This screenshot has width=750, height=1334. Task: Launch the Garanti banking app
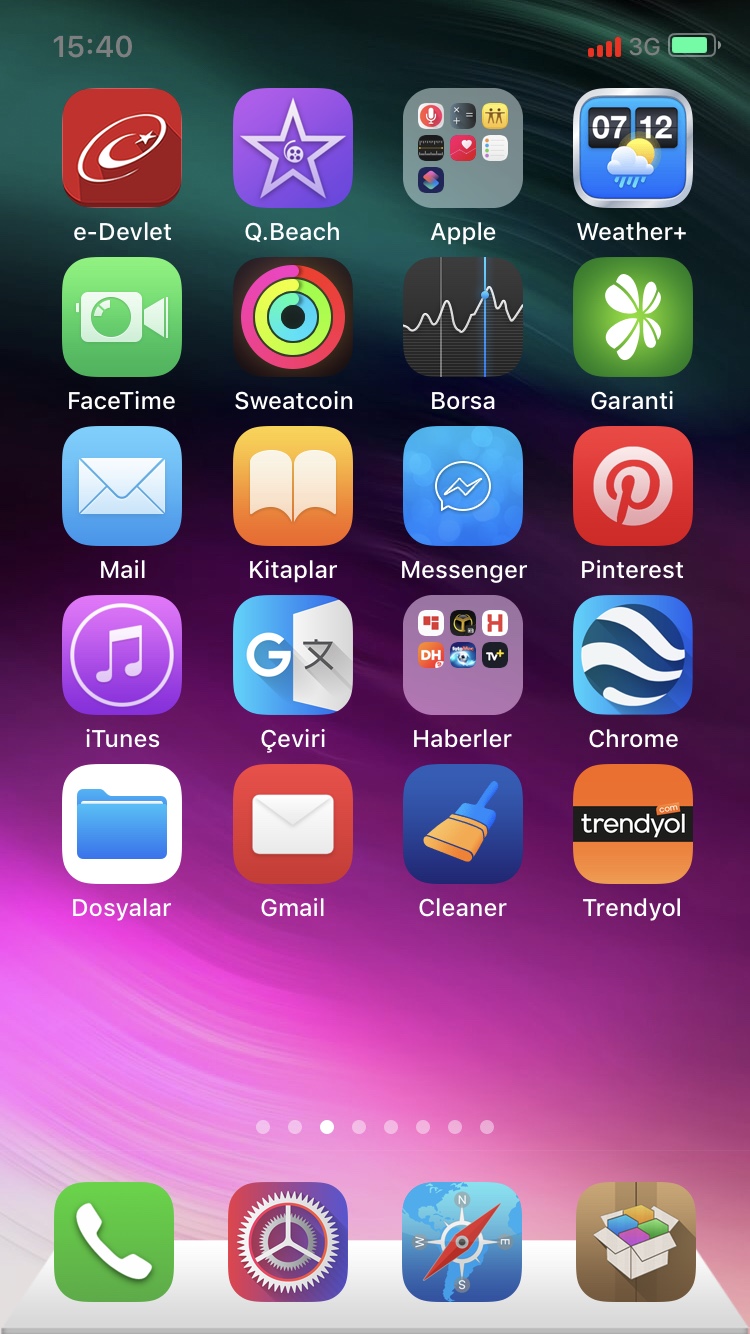pos(632,317)
